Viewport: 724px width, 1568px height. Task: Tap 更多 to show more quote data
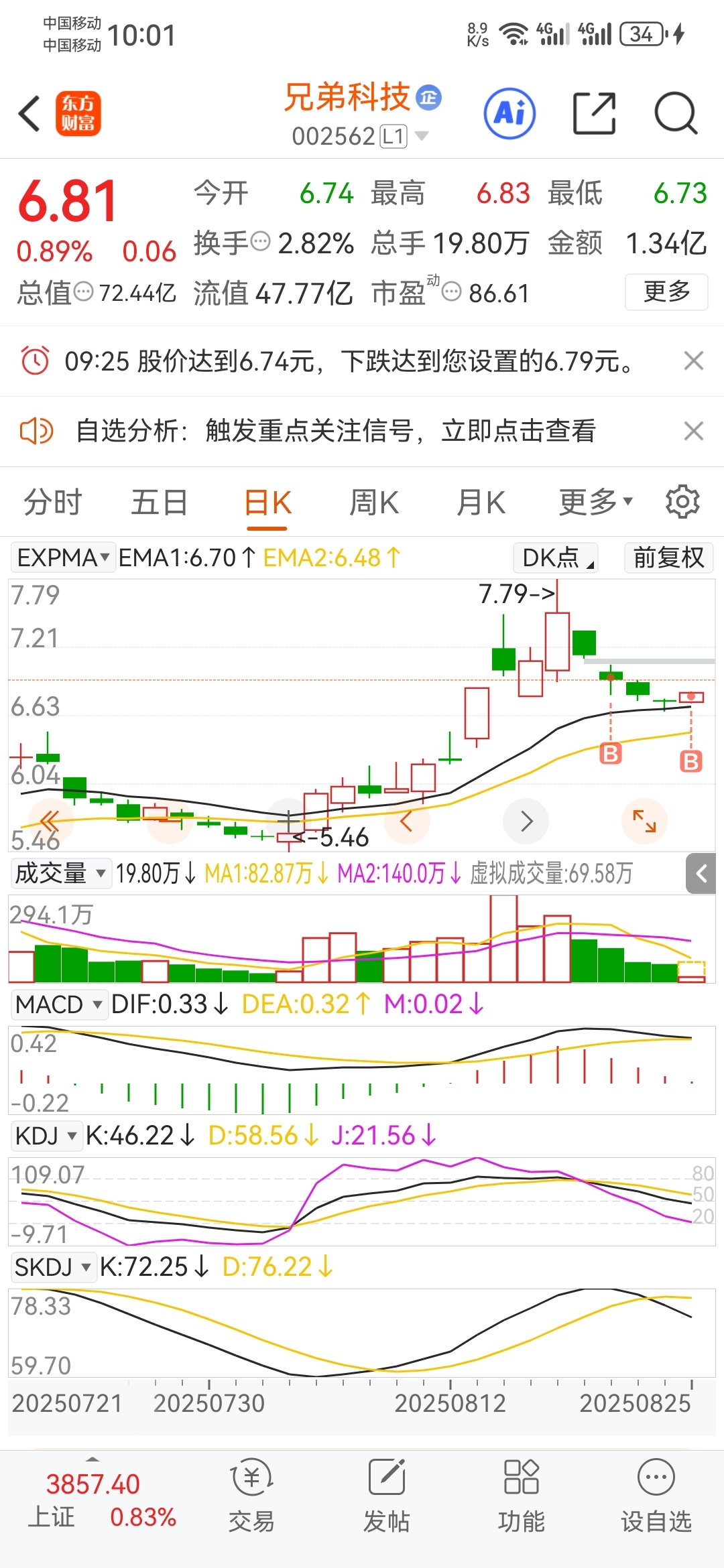(x=666, y=291)
